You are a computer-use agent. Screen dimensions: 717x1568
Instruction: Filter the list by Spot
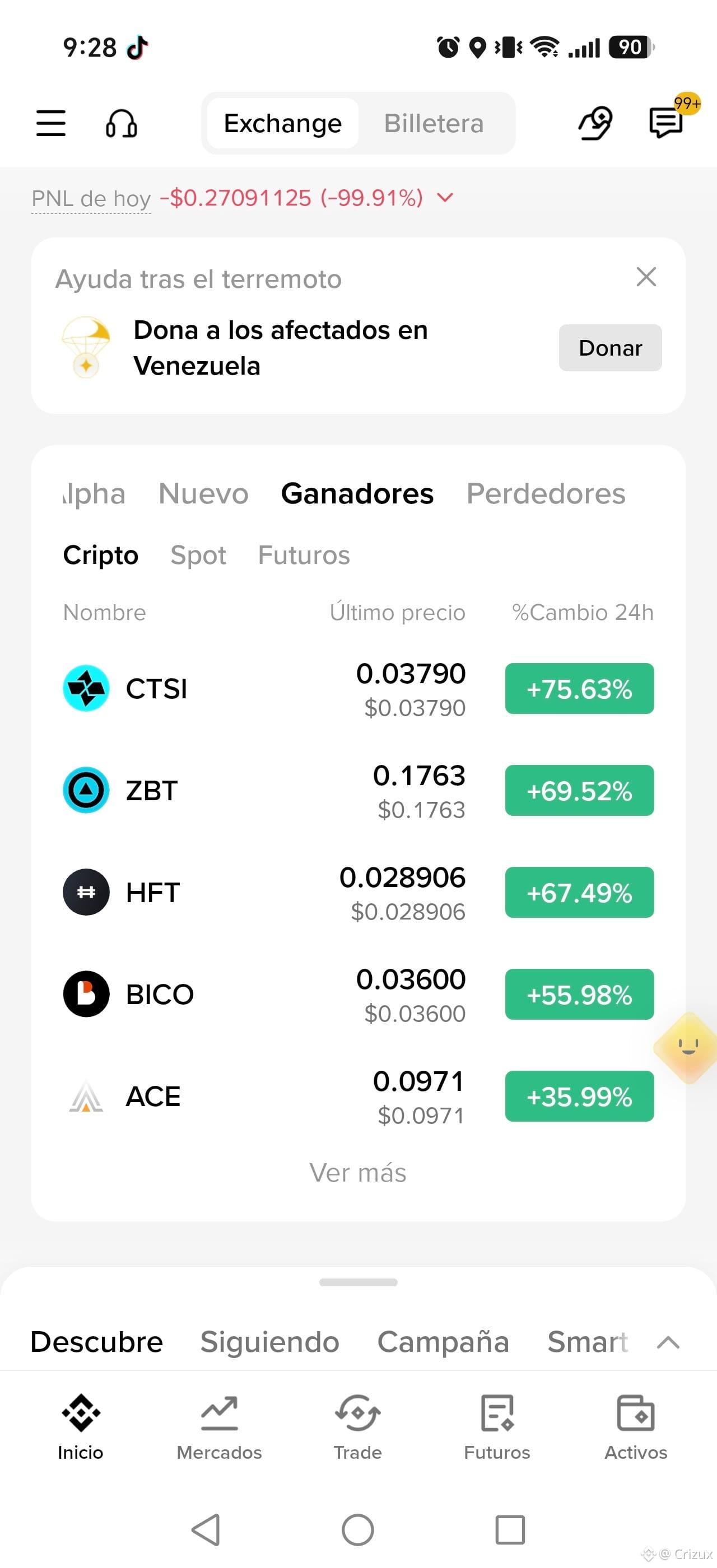tap(198, 555)
